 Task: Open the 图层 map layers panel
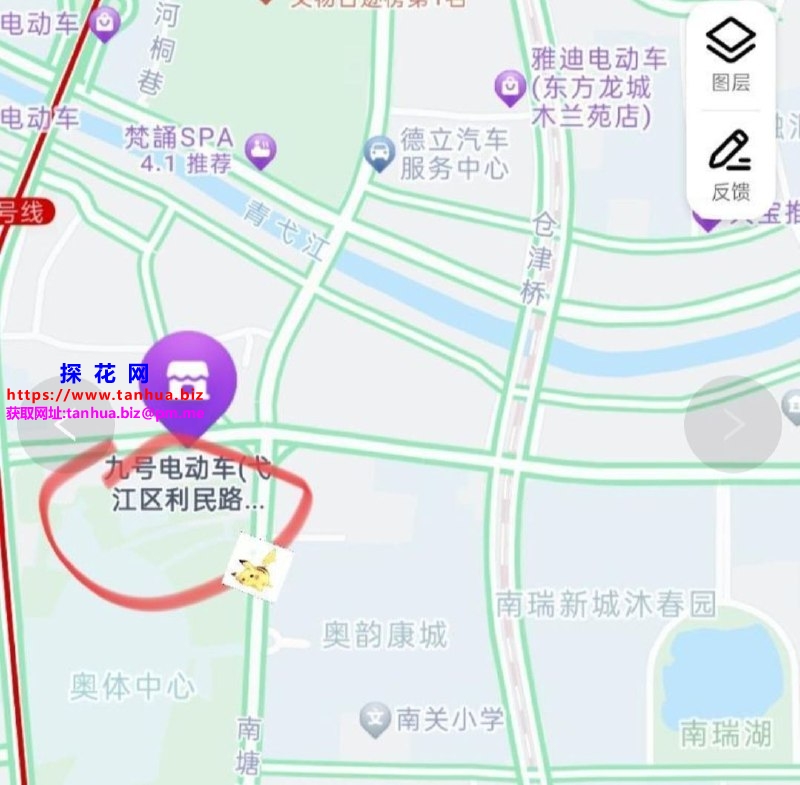tap(731, 54)
